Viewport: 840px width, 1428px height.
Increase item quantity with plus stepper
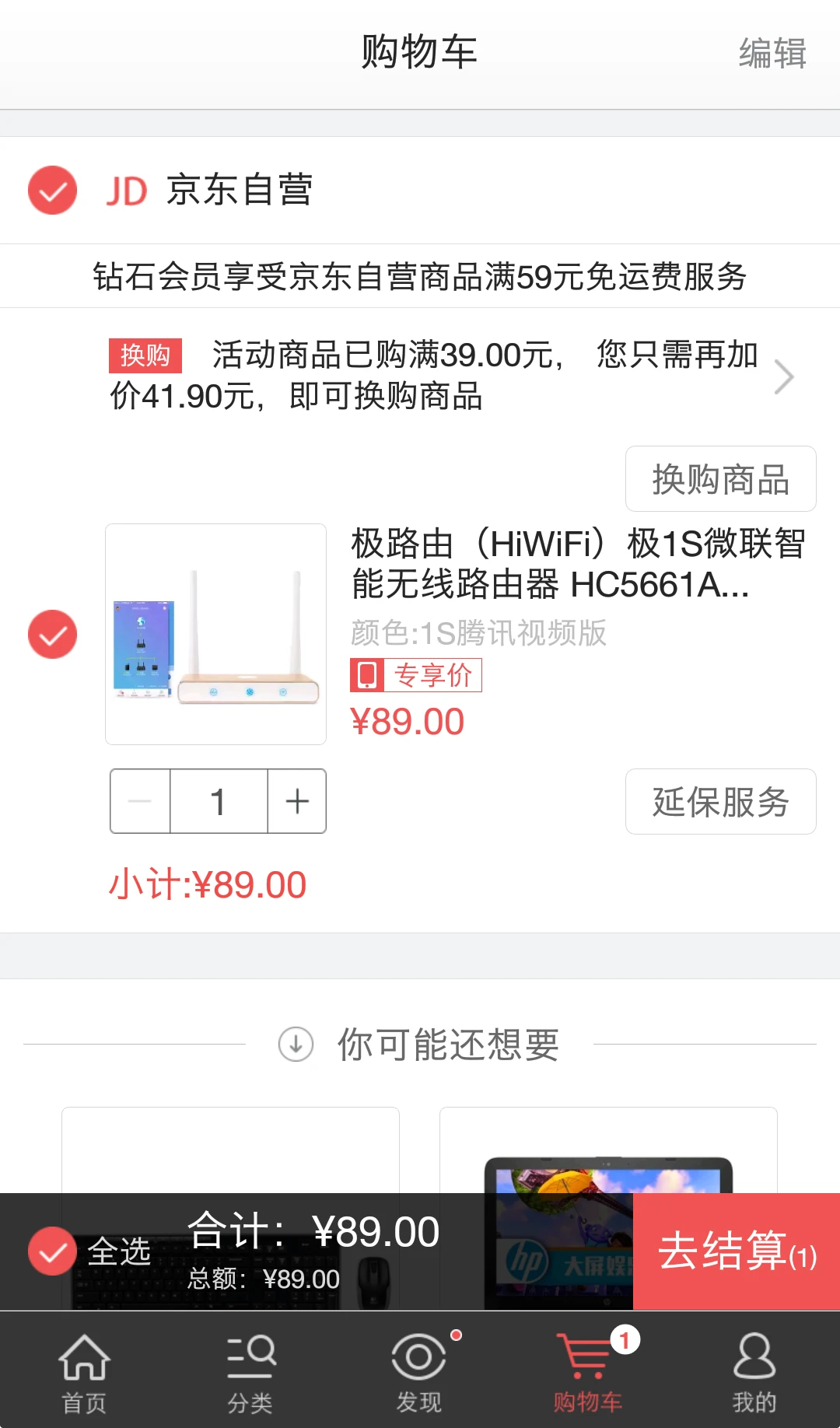coord(296,801)
